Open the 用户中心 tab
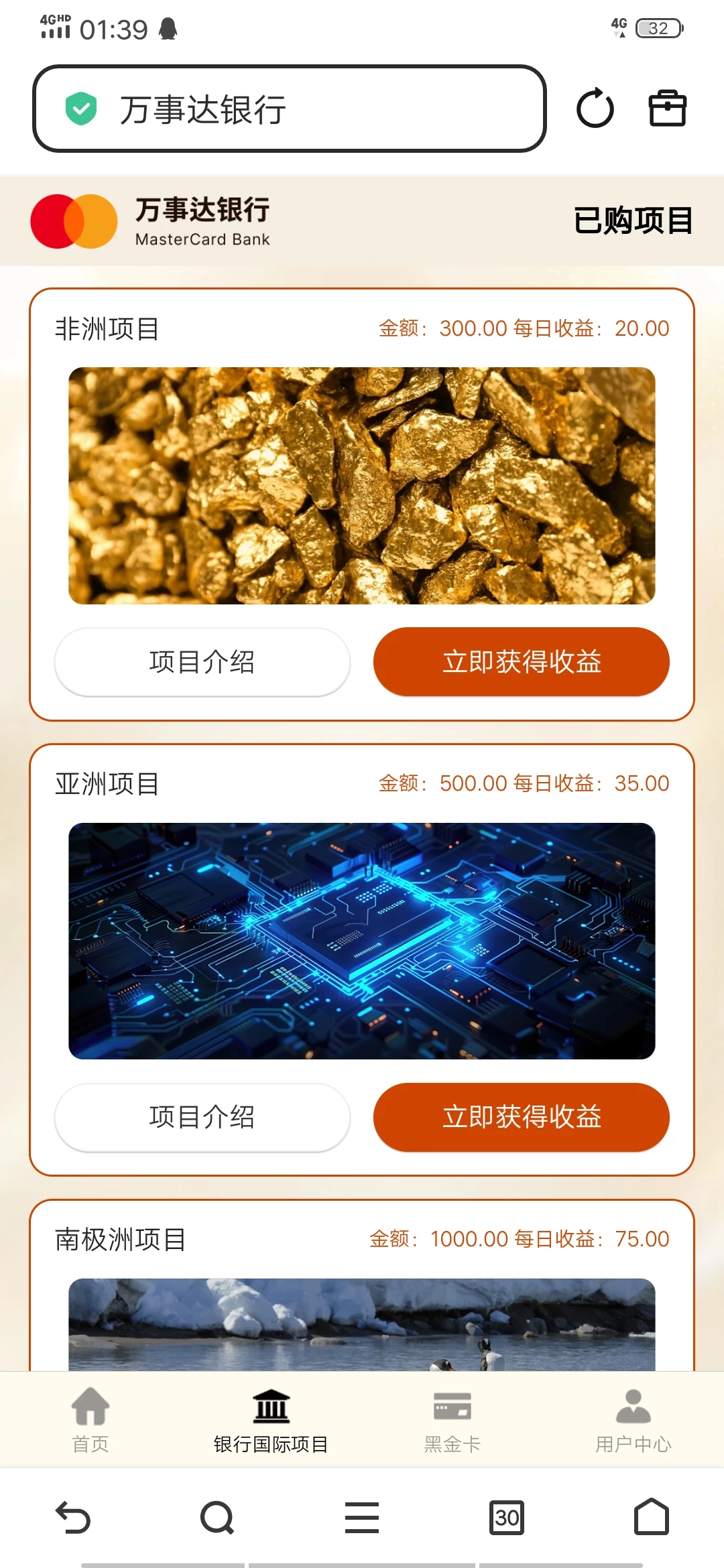 (633, 1419)
